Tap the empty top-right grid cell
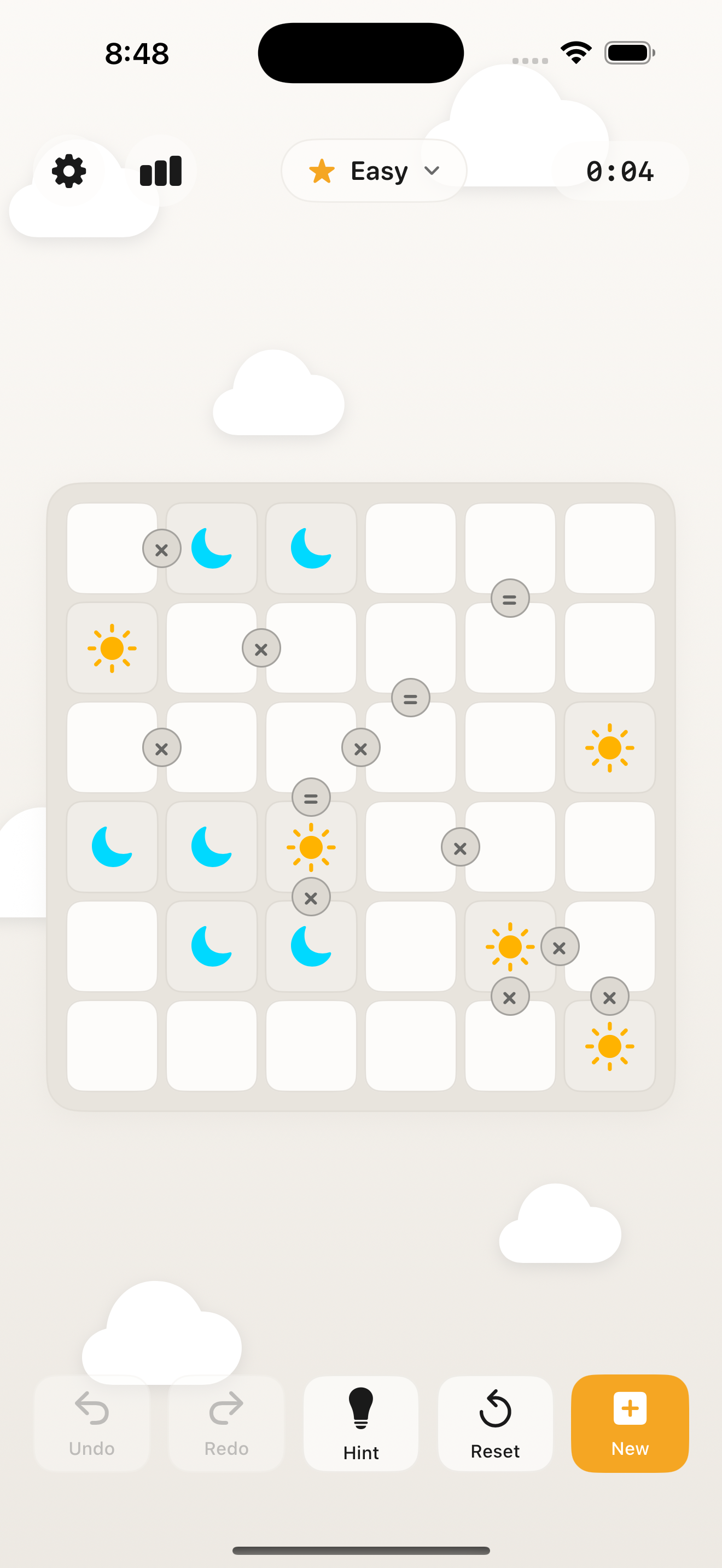 (x=609, y=548)
